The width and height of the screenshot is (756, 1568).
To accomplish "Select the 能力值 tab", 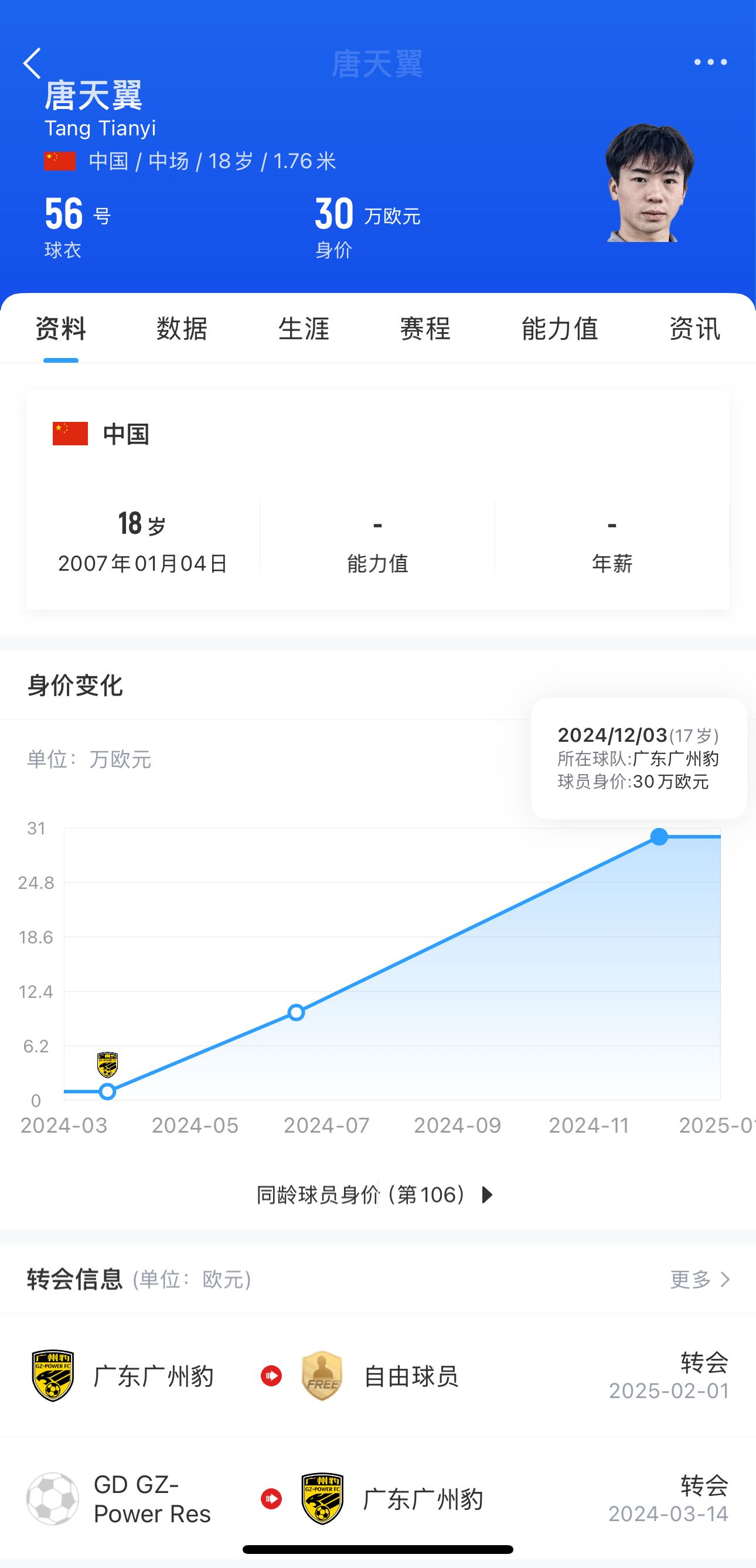I will pos(560,329).
